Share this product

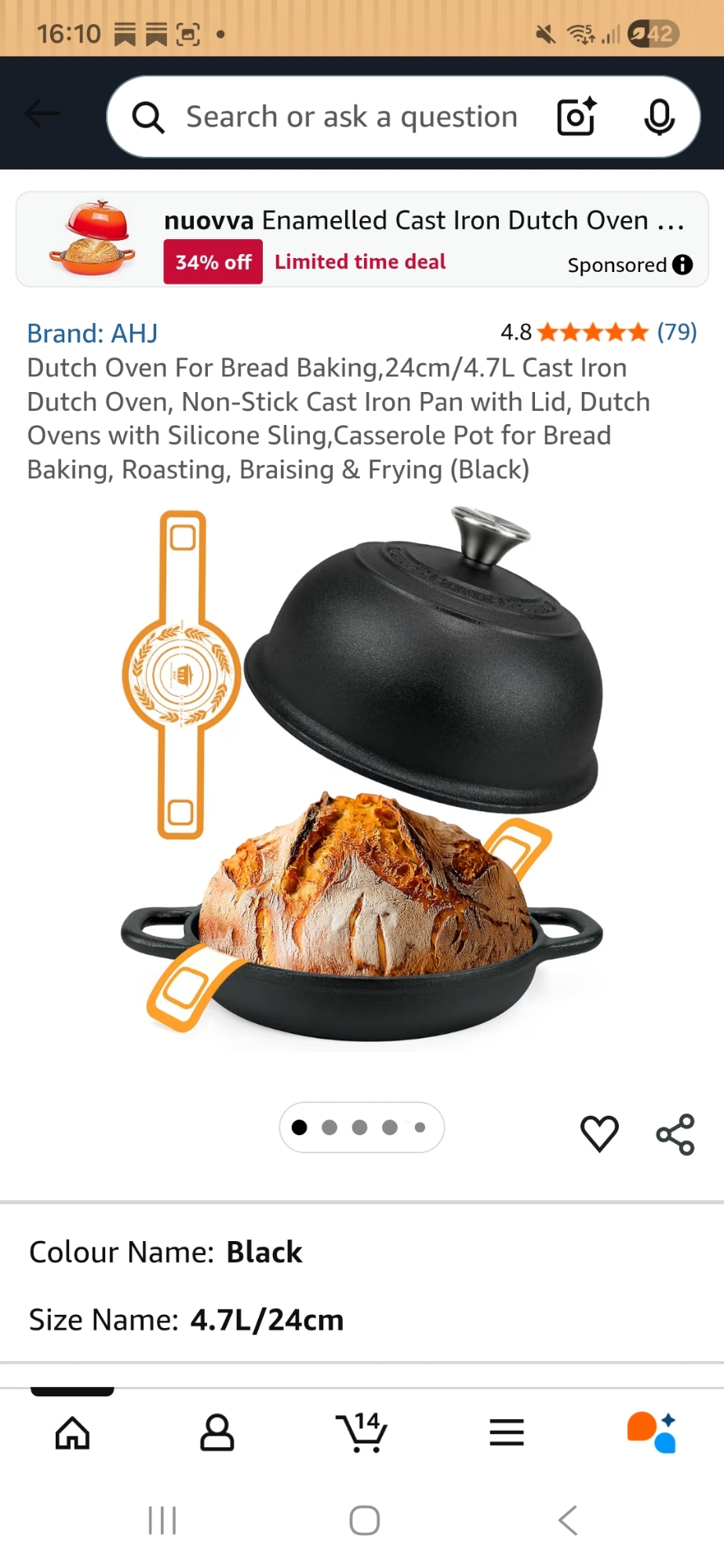click(x=675, y=1134)
